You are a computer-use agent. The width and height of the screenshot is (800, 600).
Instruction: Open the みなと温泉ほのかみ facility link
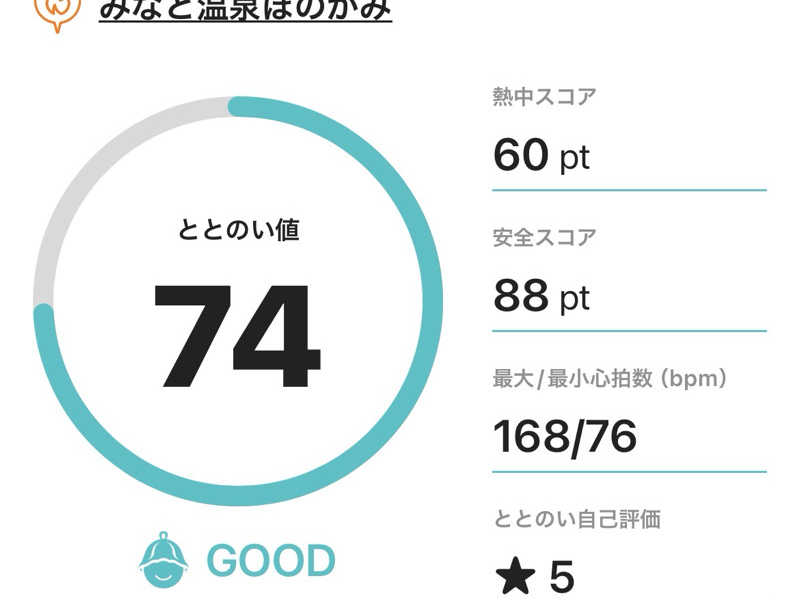pyautogui.click(x=245, y=10)
